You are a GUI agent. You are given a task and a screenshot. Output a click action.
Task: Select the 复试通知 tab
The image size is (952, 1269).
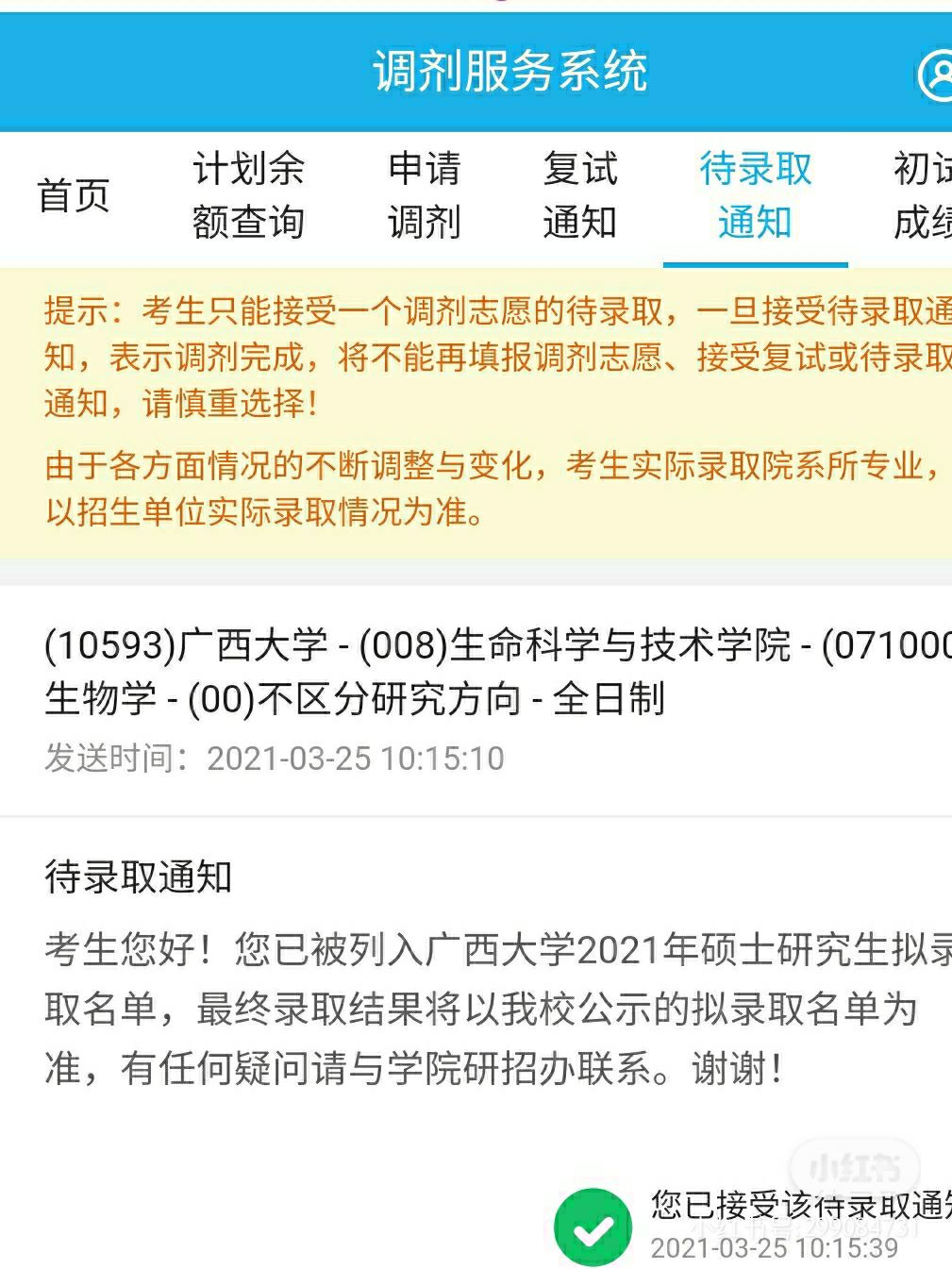pyautogui.click(x=579, y=196)
